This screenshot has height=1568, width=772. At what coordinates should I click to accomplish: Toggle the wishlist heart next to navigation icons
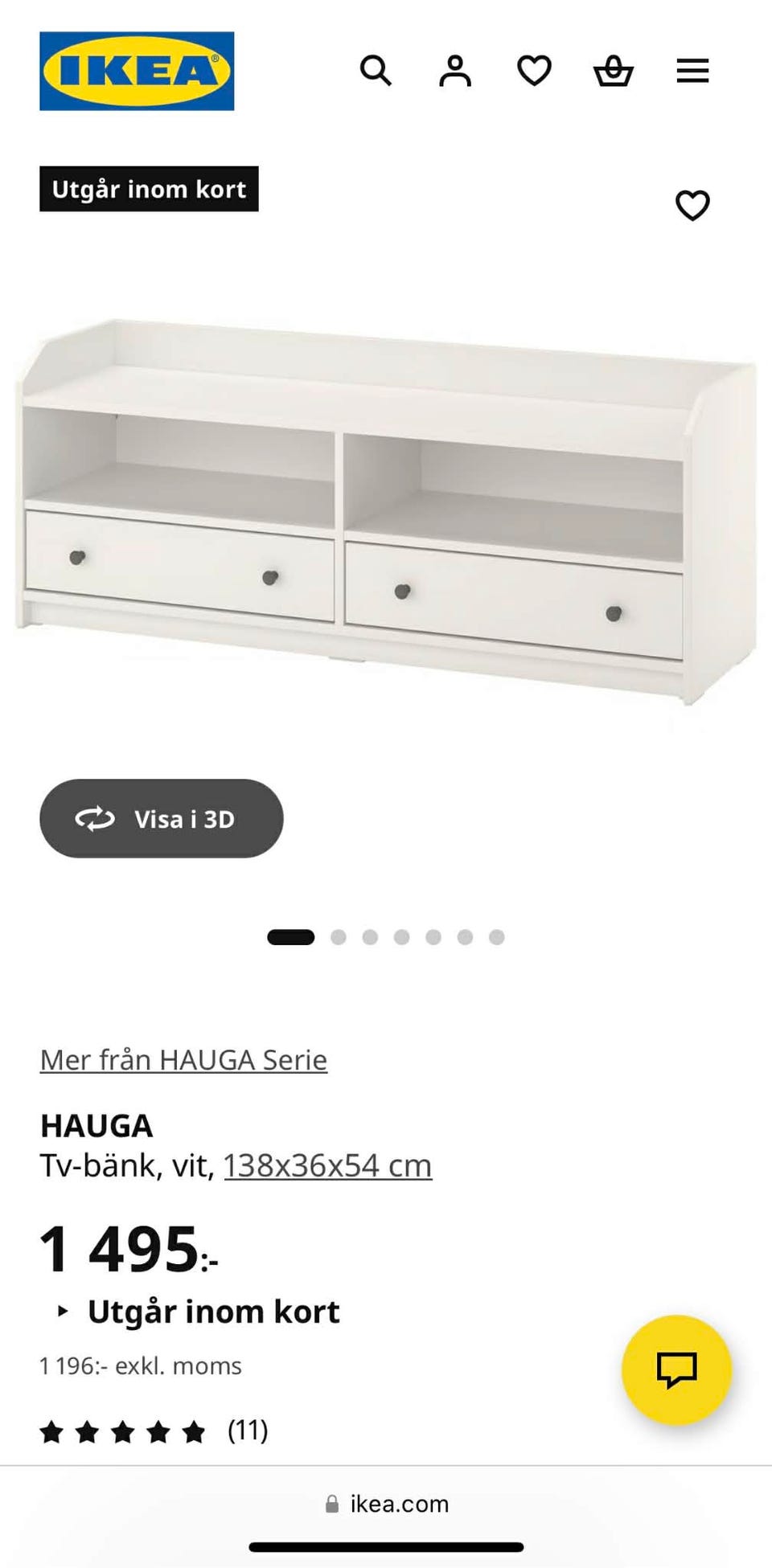click(533, 71)
